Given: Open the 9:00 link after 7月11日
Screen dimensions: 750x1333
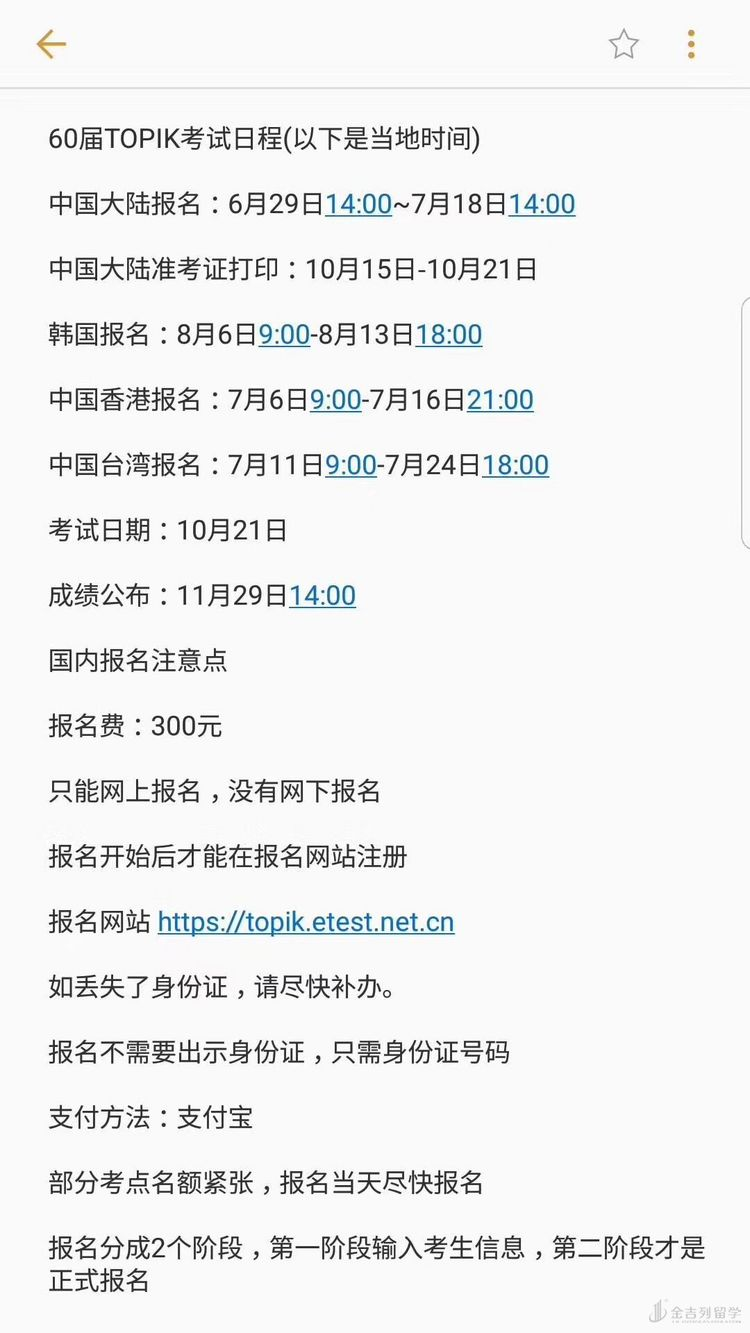Looking at the screenshot, I should [x=351, y=465].
